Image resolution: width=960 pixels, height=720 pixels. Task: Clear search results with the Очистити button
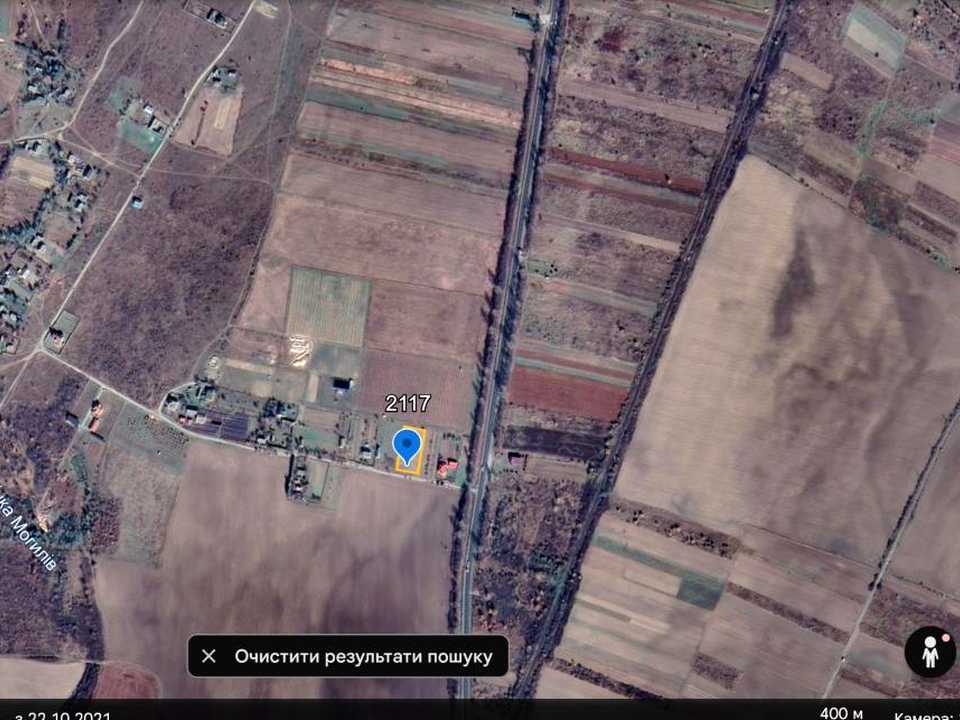(348, 656)
